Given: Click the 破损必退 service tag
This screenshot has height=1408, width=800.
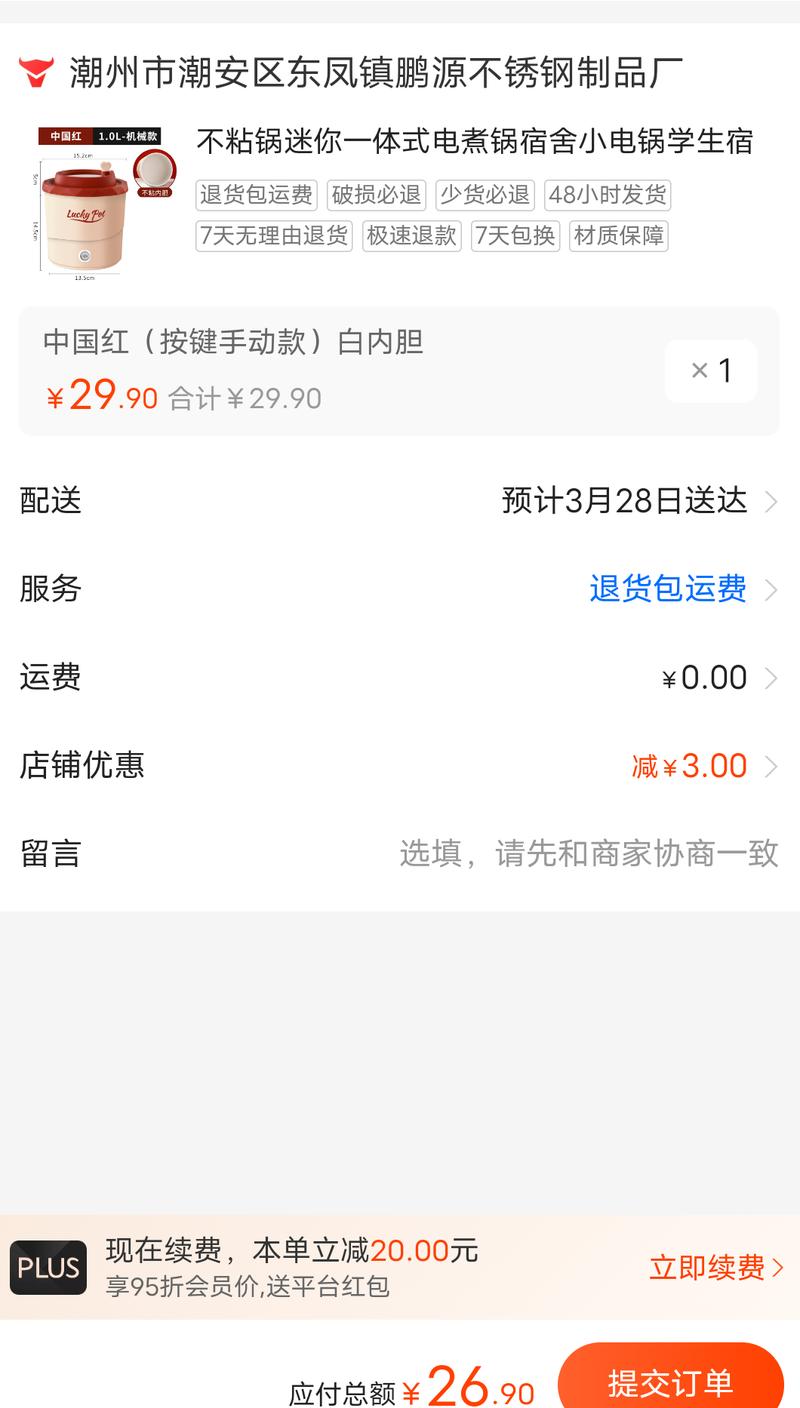Looking at the screenshot, I should click(x=376, y=196).
